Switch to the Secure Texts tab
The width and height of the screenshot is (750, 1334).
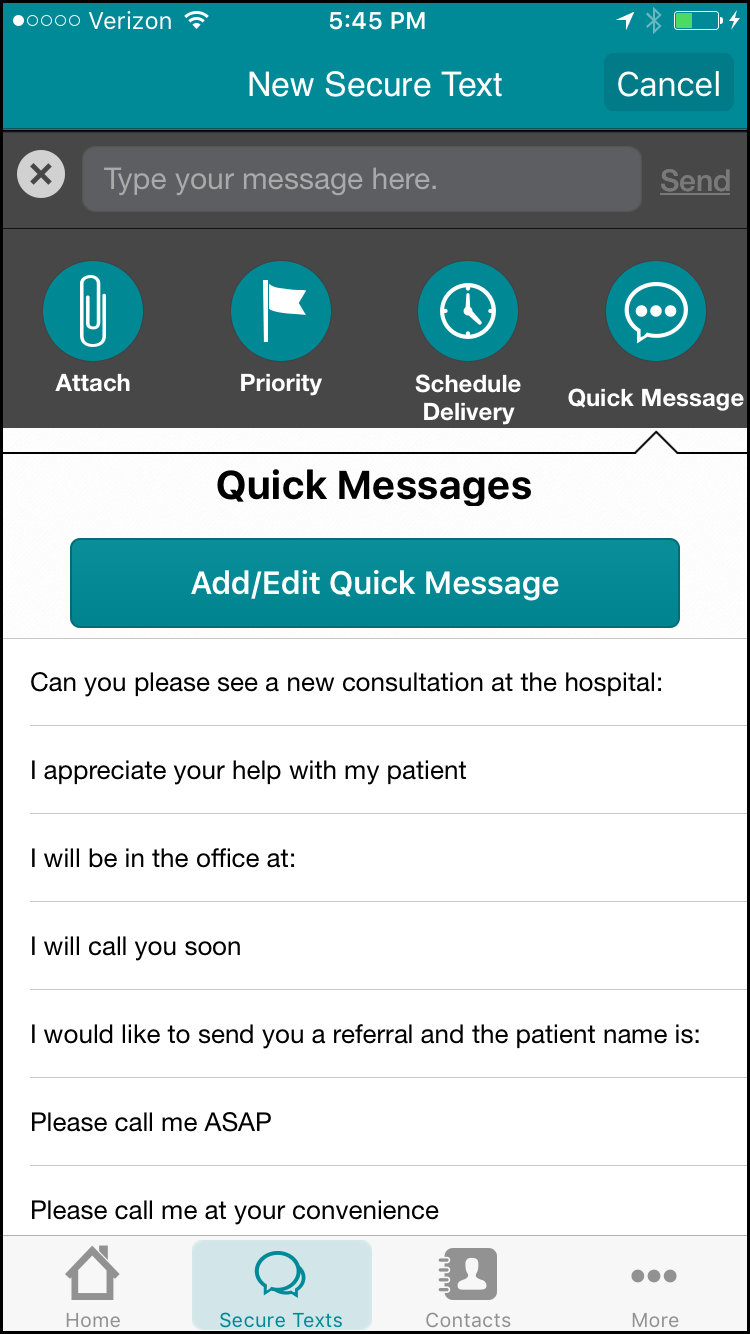click(281, 1287)
